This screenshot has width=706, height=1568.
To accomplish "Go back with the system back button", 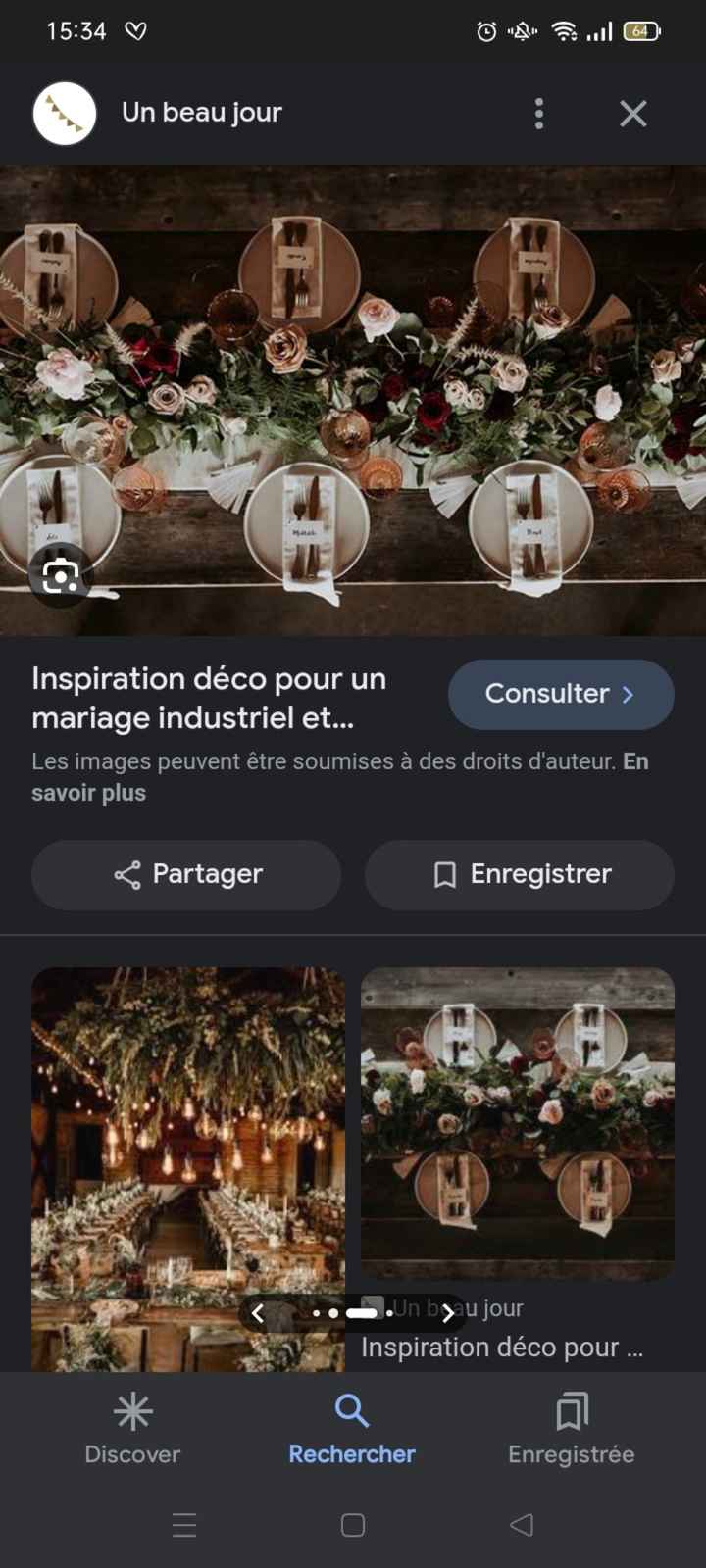I will click(x=522, y=1524).
